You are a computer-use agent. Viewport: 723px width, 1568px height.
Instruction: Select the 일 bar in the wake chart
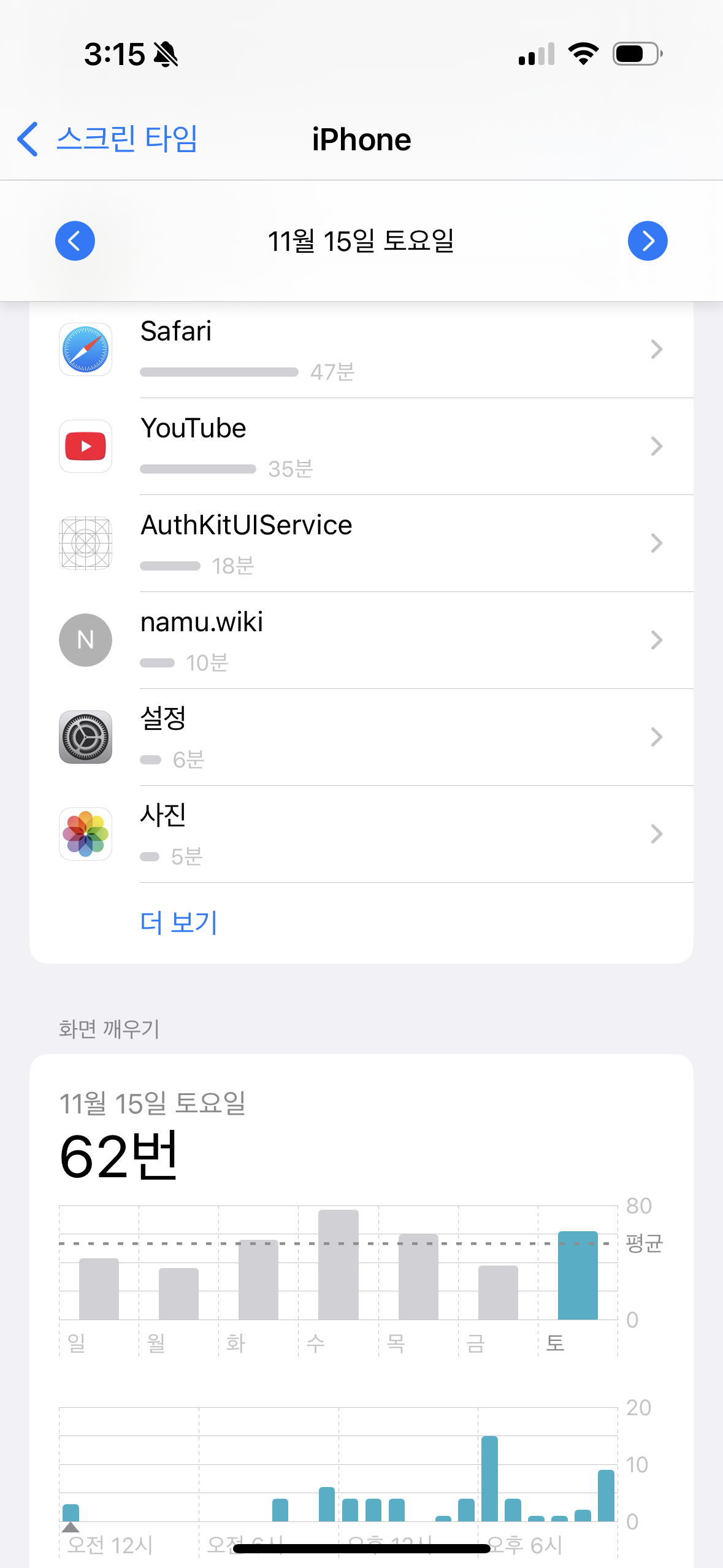click(99, 1288)
